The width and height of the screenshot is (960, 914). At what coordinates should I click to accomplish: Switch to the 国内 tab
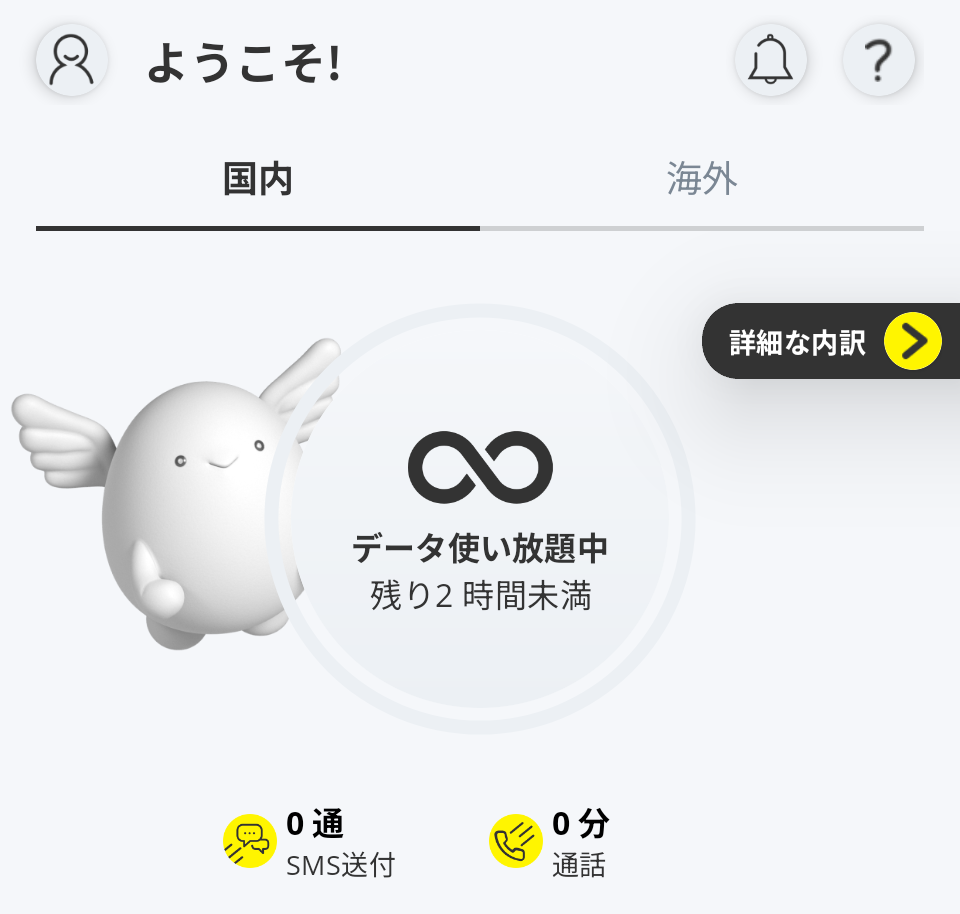click(x=258, y=180)
